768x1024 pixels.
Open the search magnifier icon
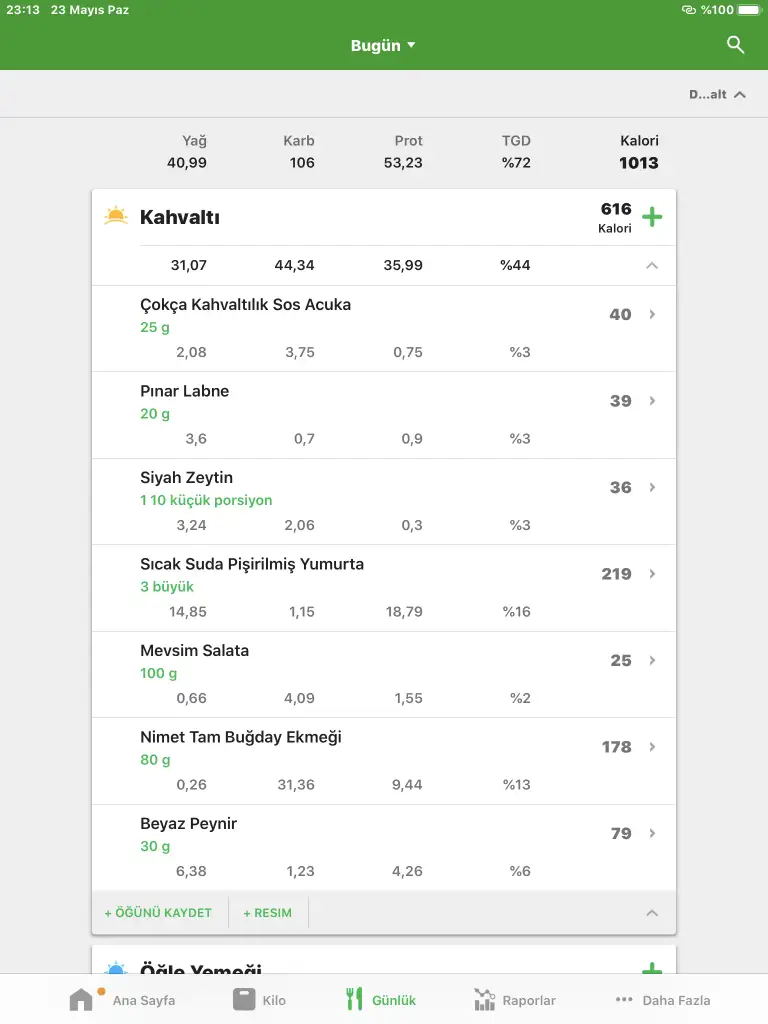click(x=735, y=45)
